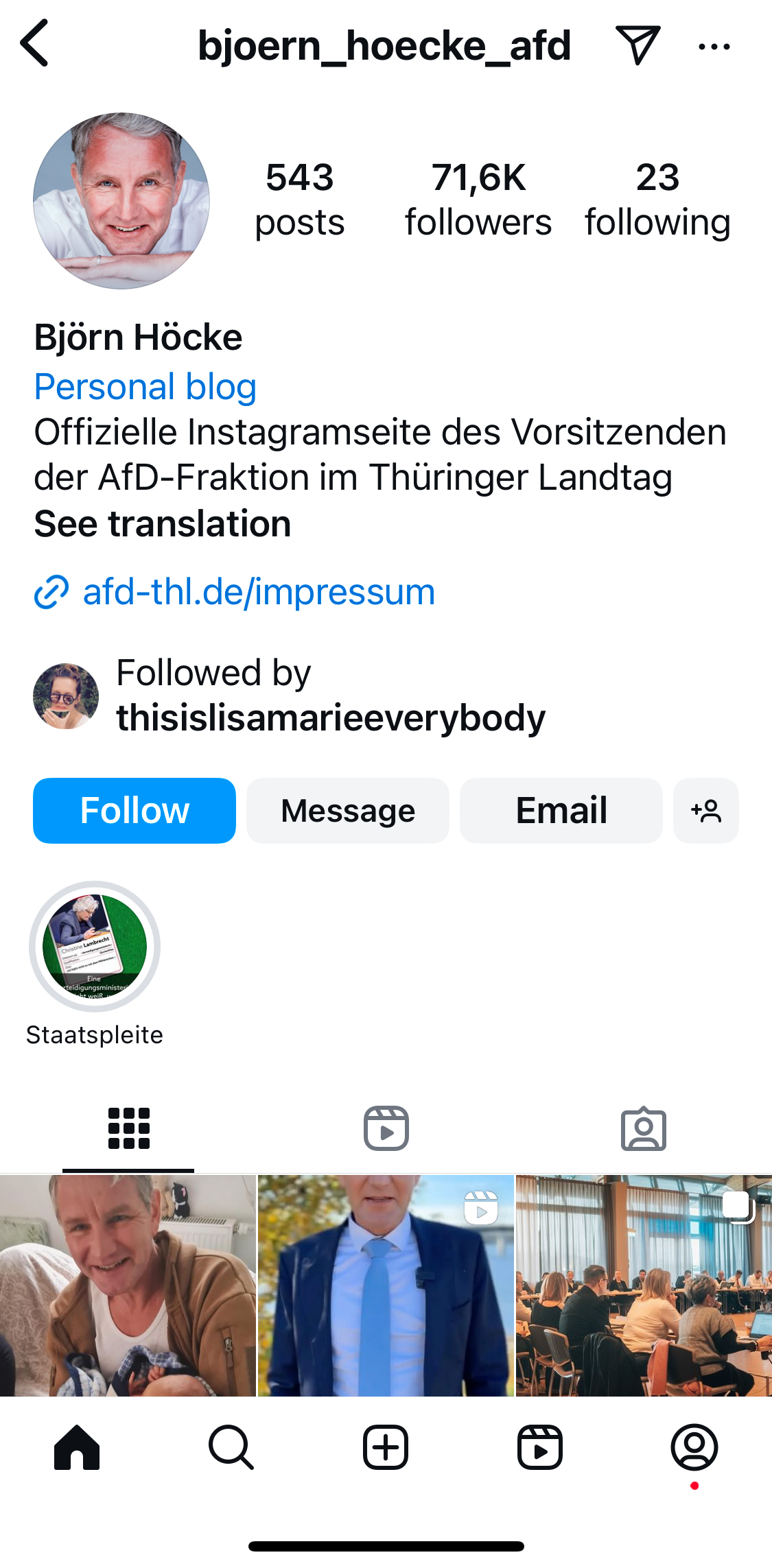Follow this account
The height and width of the screenshot is (1568, 772).
coord(134,811)
